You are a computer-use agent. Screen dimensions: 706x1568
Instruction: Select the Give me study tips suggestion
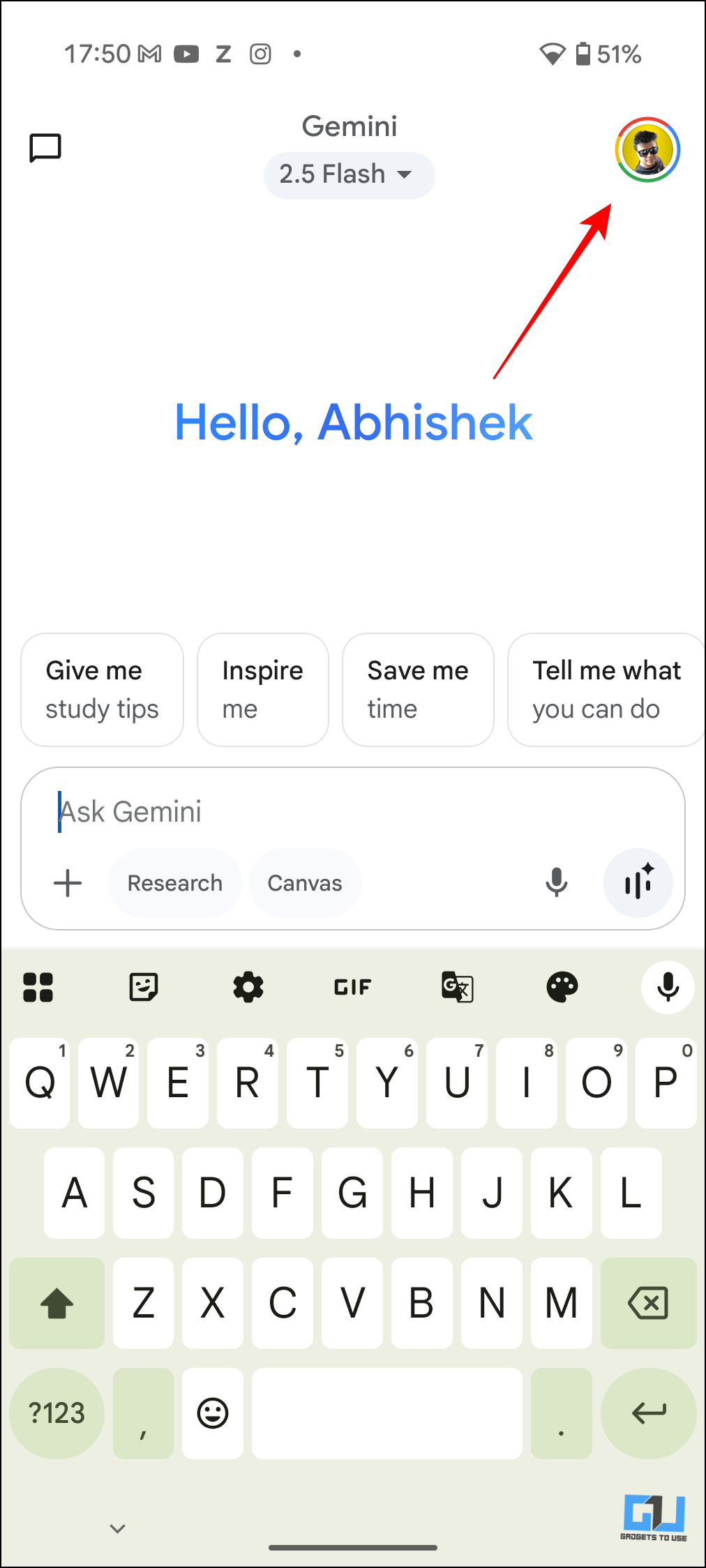(103, 690)
